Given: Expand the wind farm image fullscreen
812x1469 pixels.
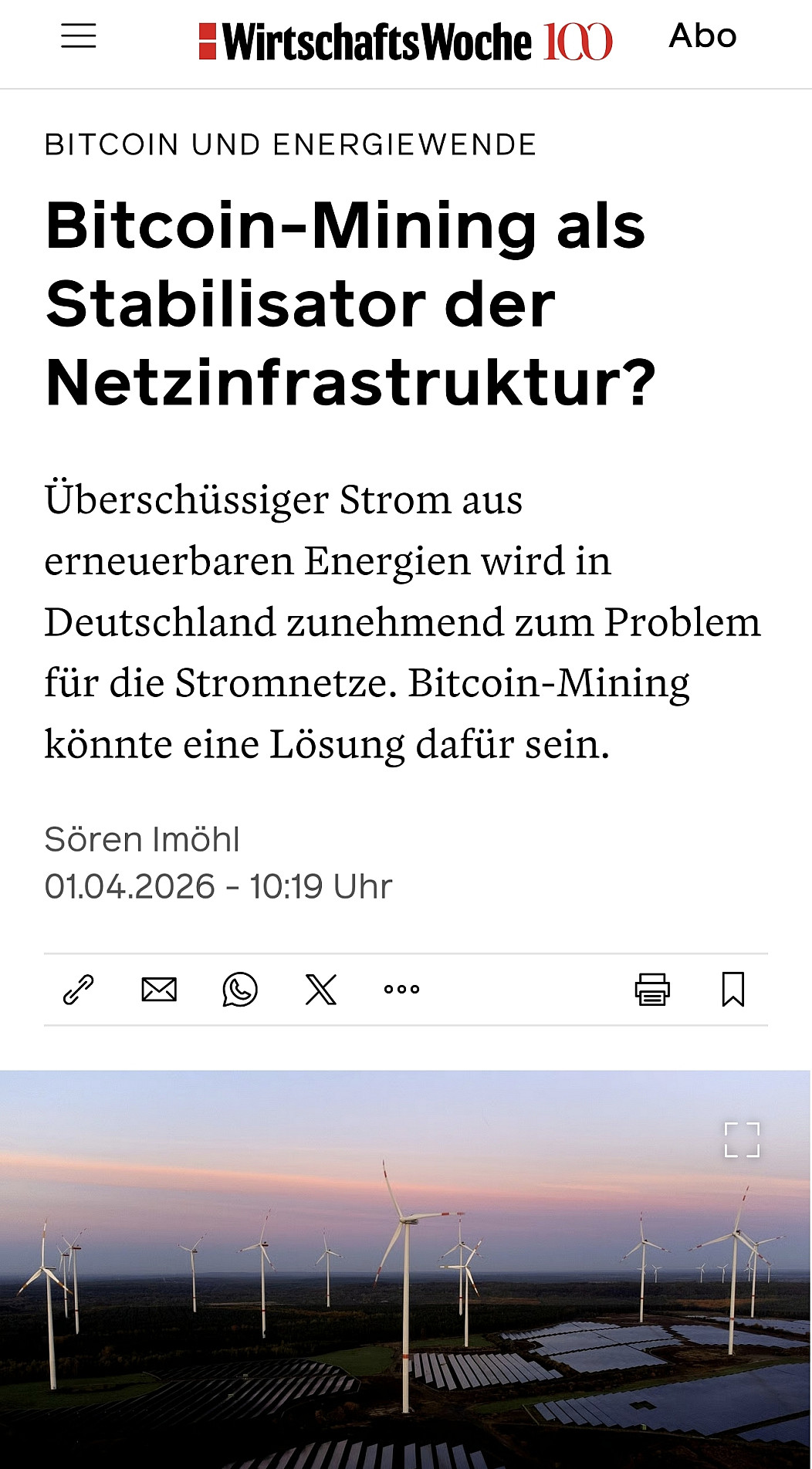Looking at the screenshot, I should pyautogui.click(x=742, y=1139).
